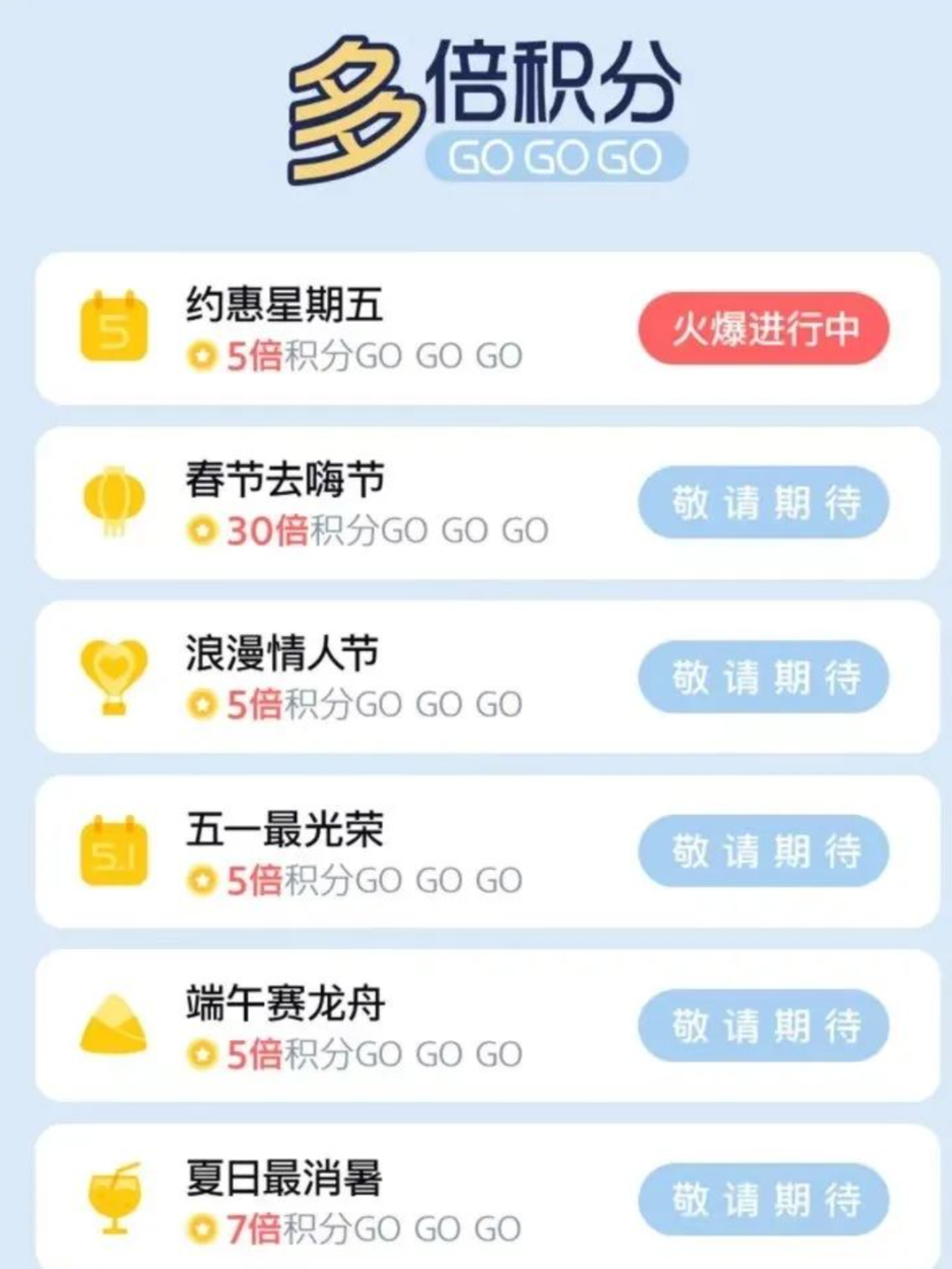Tap 敬请期待 in the 端午赛龙舟 row
The width and height of the screenshot is (952, 1269).
[x=763, y=1026]
